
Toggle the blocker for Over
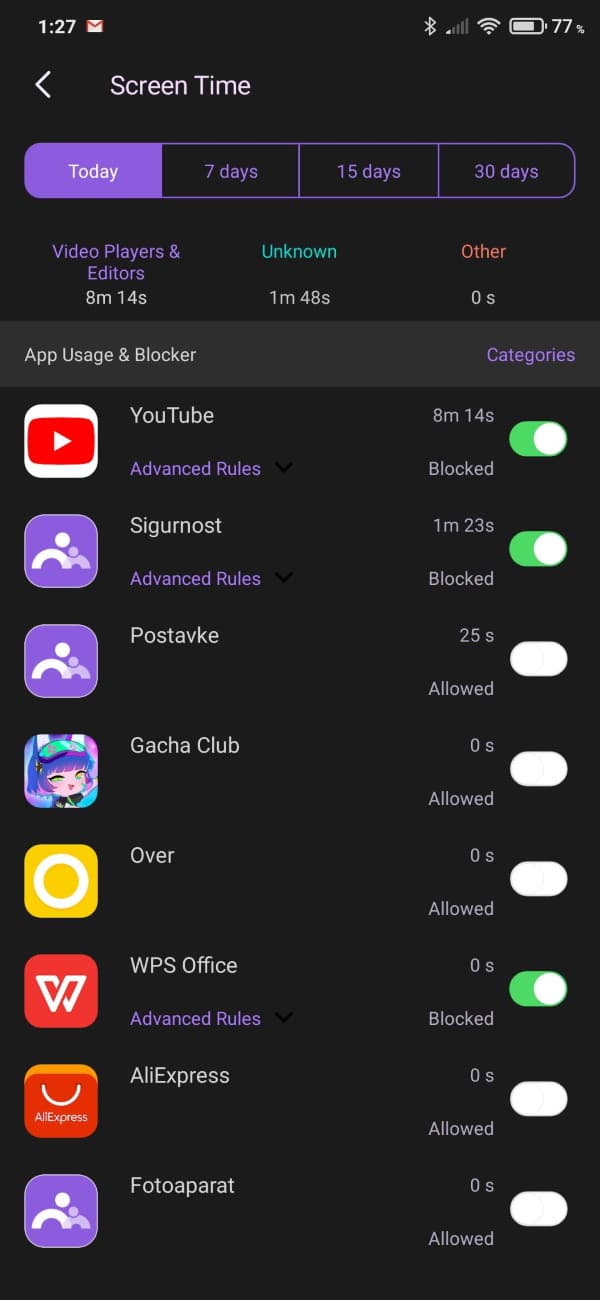[538, 879]
